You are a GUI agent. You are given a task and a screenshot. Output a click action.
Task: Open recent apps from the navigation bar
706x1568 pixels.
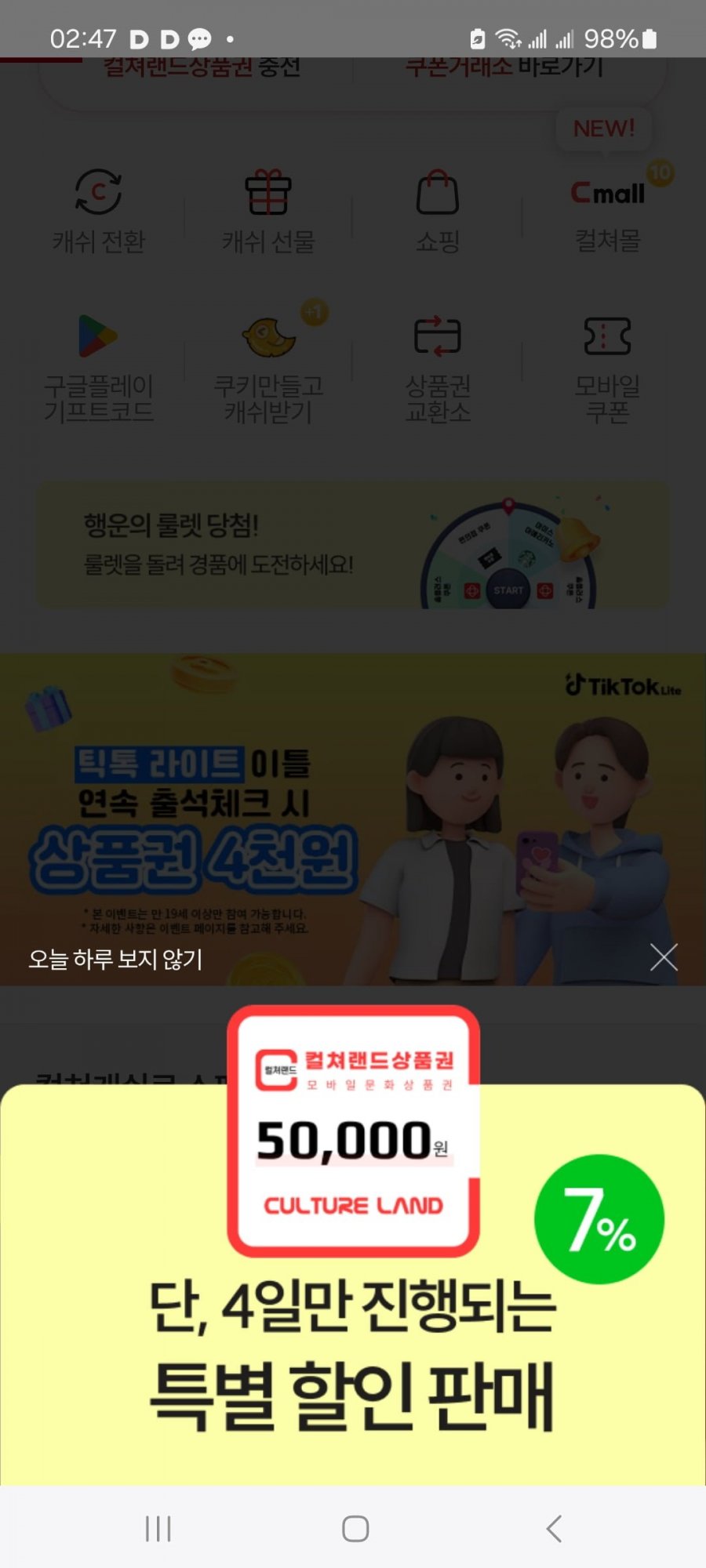158,1528
